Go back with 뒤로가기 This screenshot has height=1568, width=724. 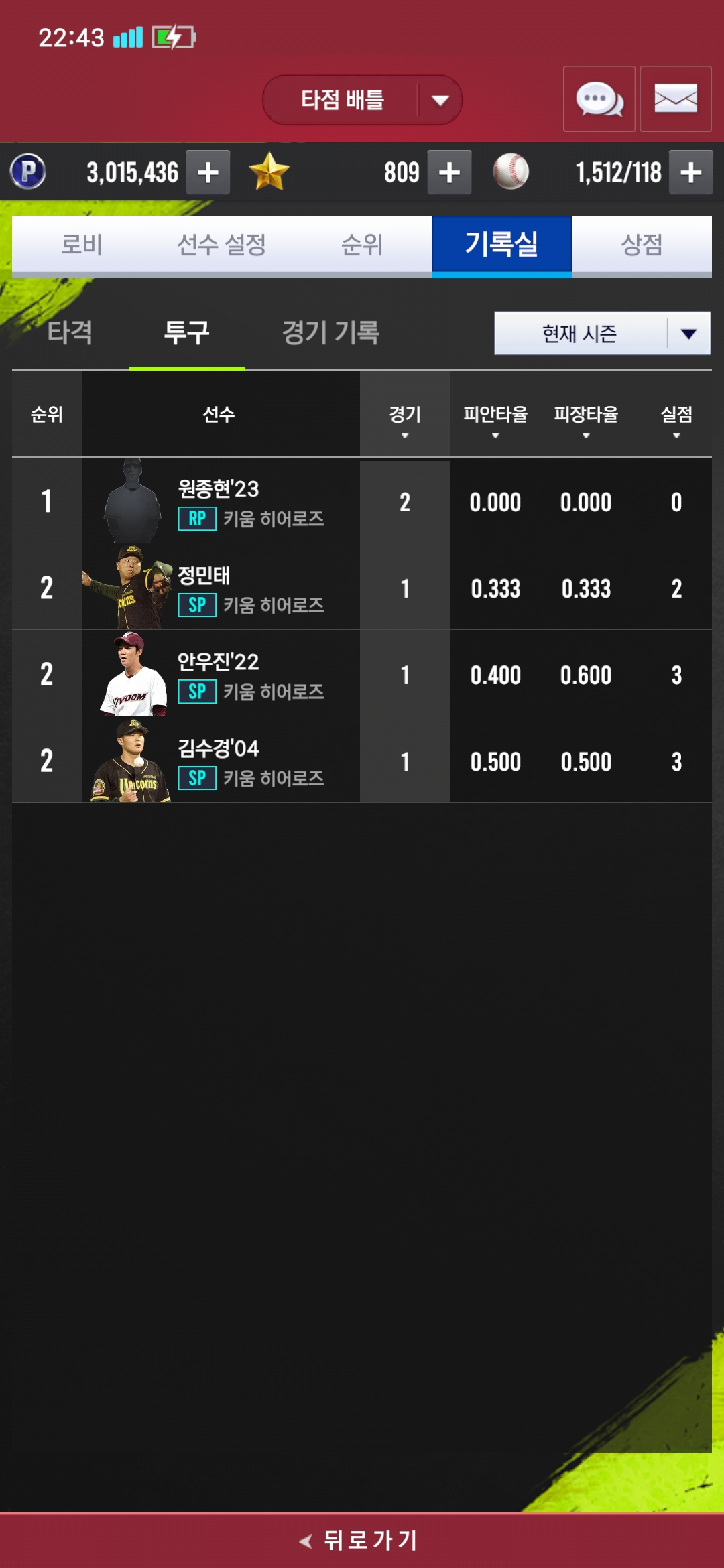362,1540
